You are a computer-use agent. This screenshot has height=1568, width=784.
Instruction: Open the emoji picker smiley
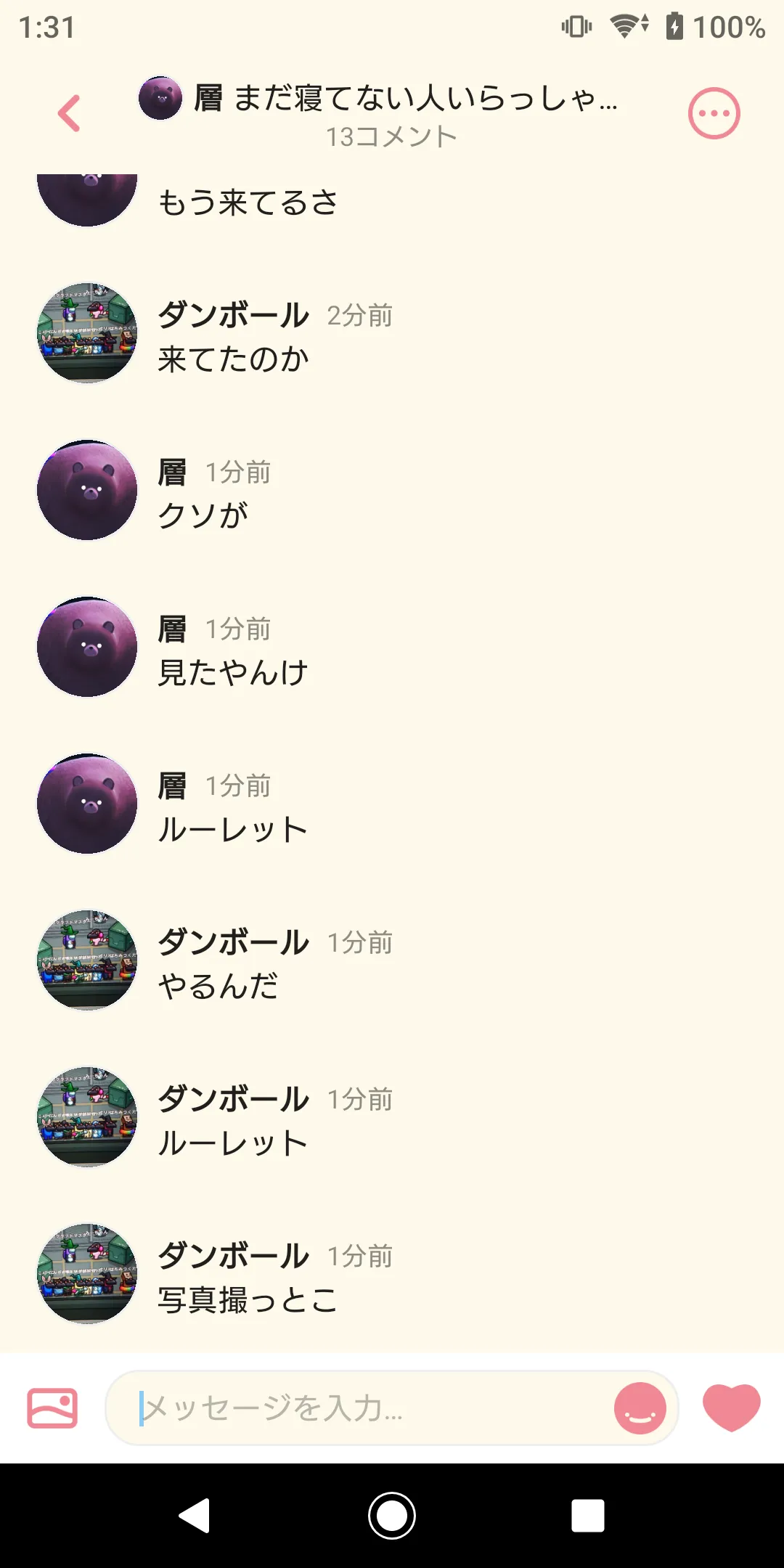[x=640, y=1408]
